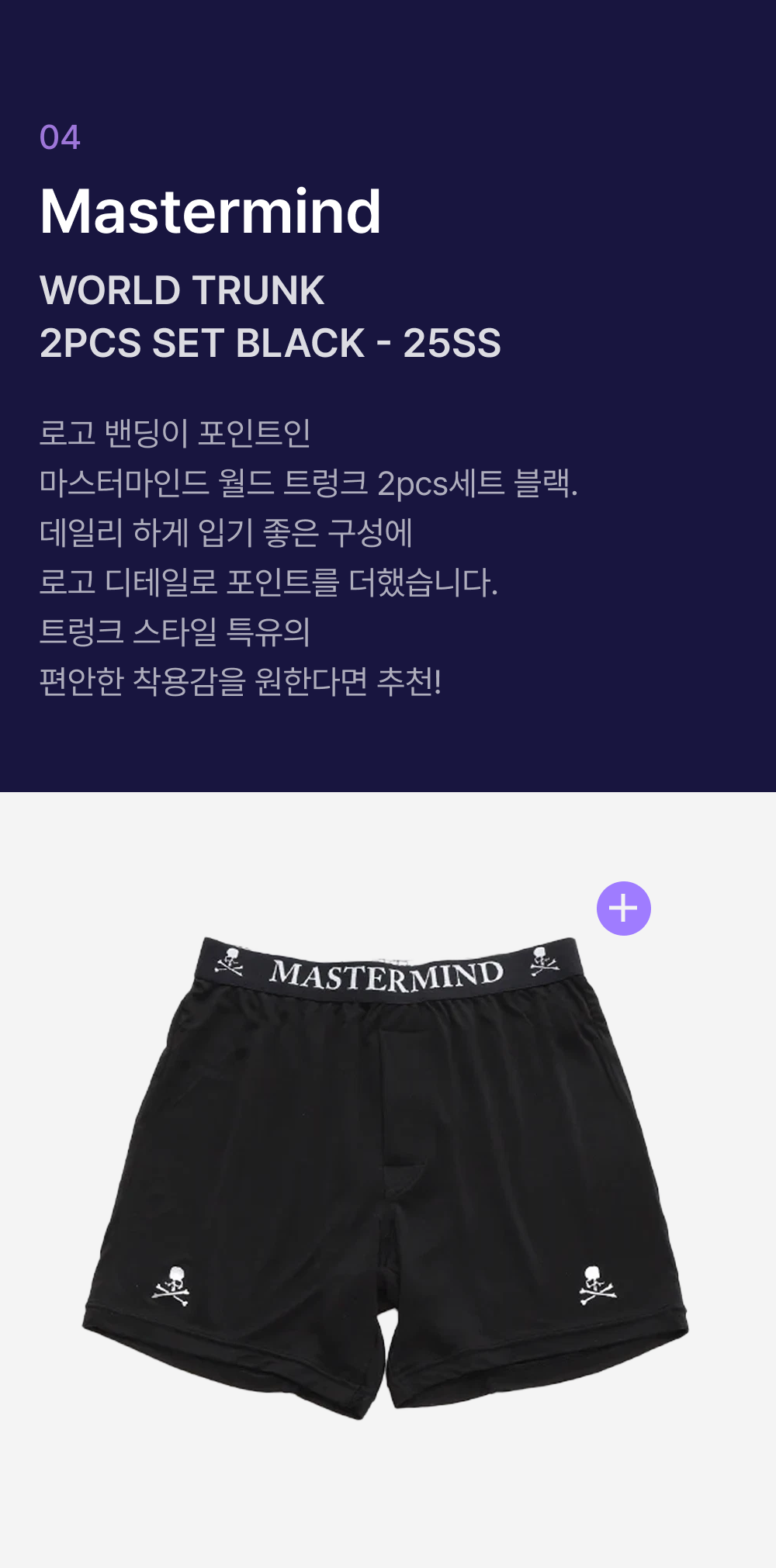The image size is (776, 1568).
Task: Tap the purple plus button on the product image
Action: tap(624, 909)
